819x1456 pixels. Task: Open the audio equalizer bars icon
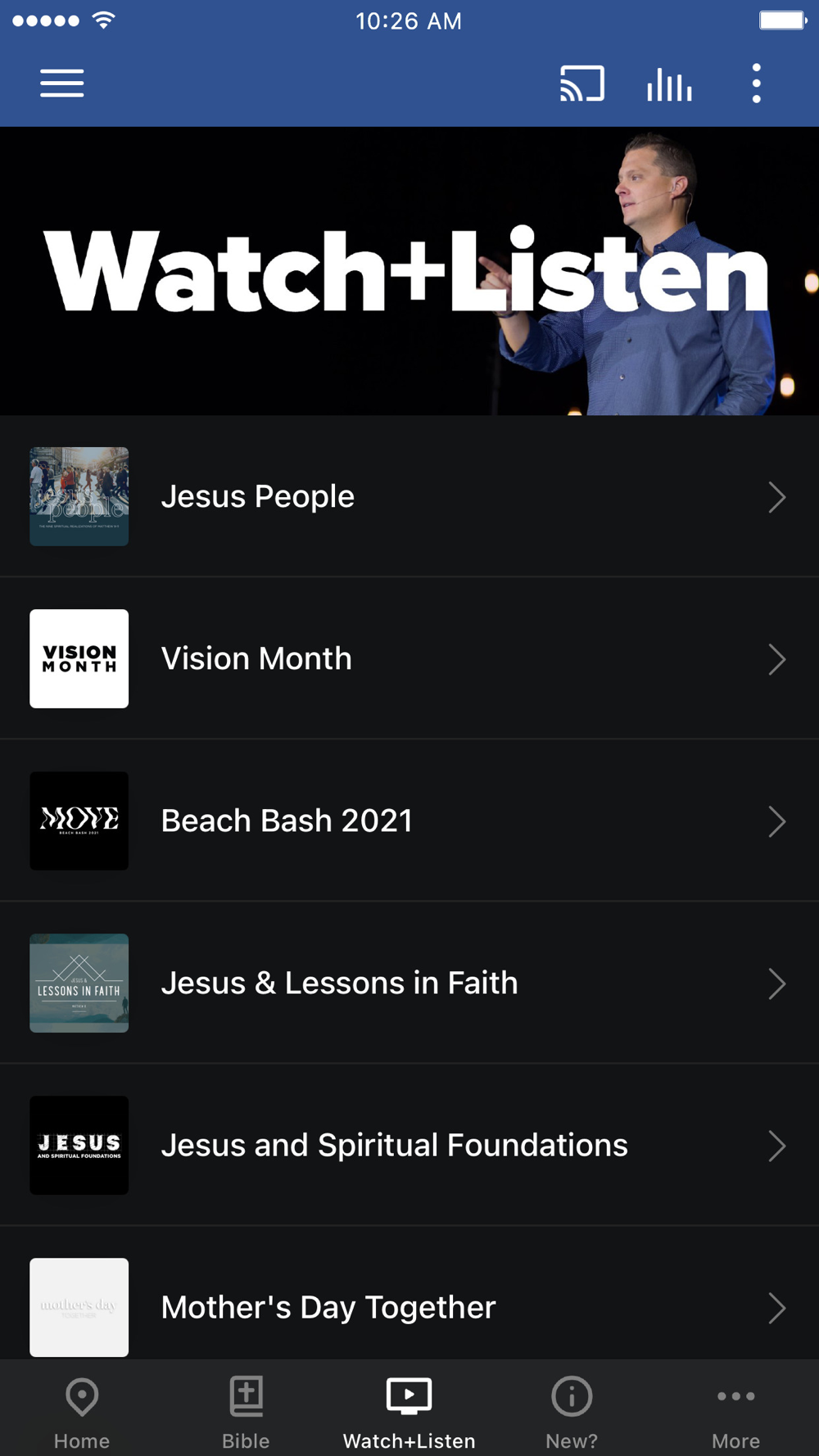coord(669,84)
